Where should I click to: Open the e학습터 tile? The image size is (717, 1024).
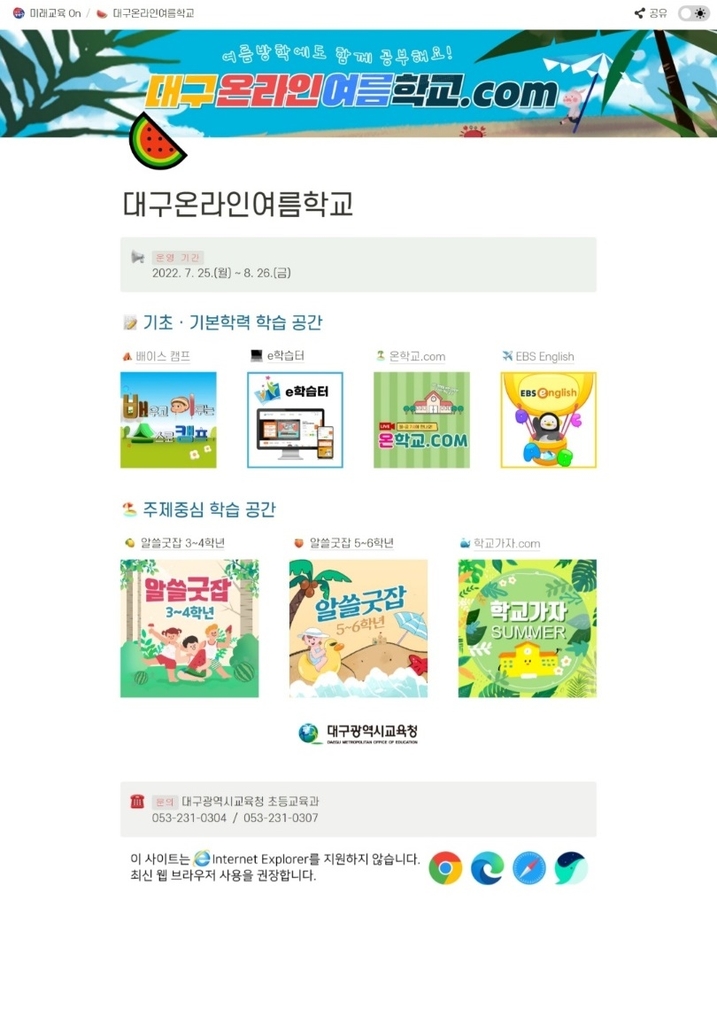coord(295,420)
